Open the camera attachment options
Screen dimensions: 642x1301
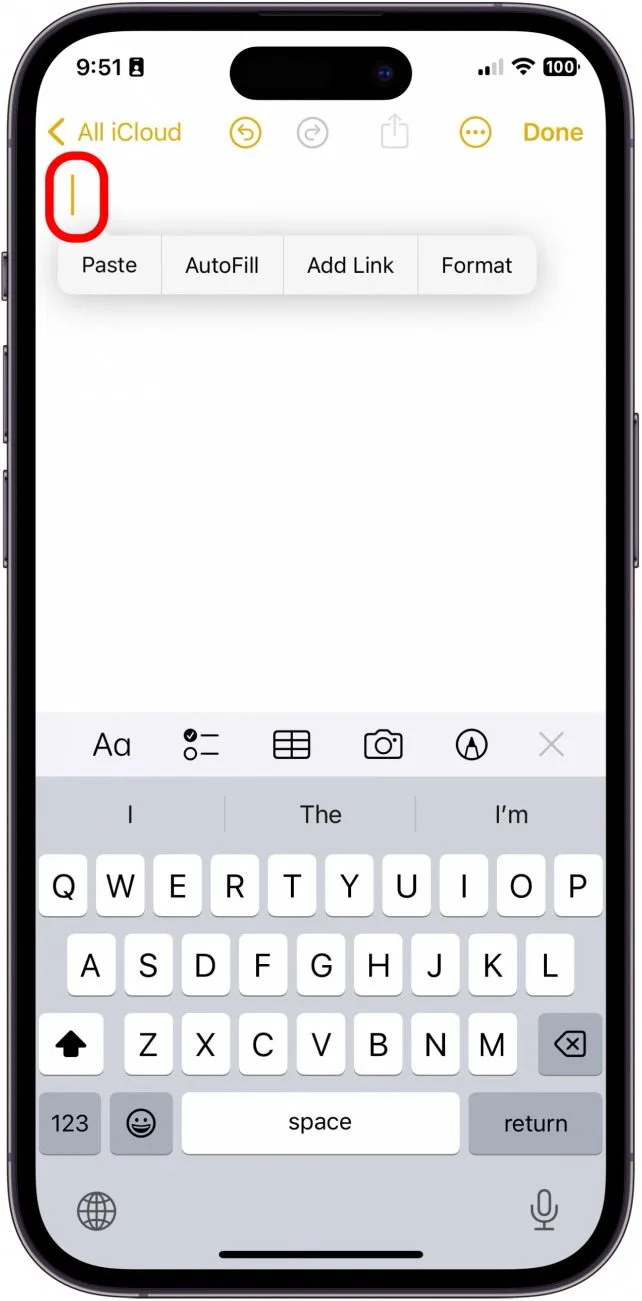[383, 744]
